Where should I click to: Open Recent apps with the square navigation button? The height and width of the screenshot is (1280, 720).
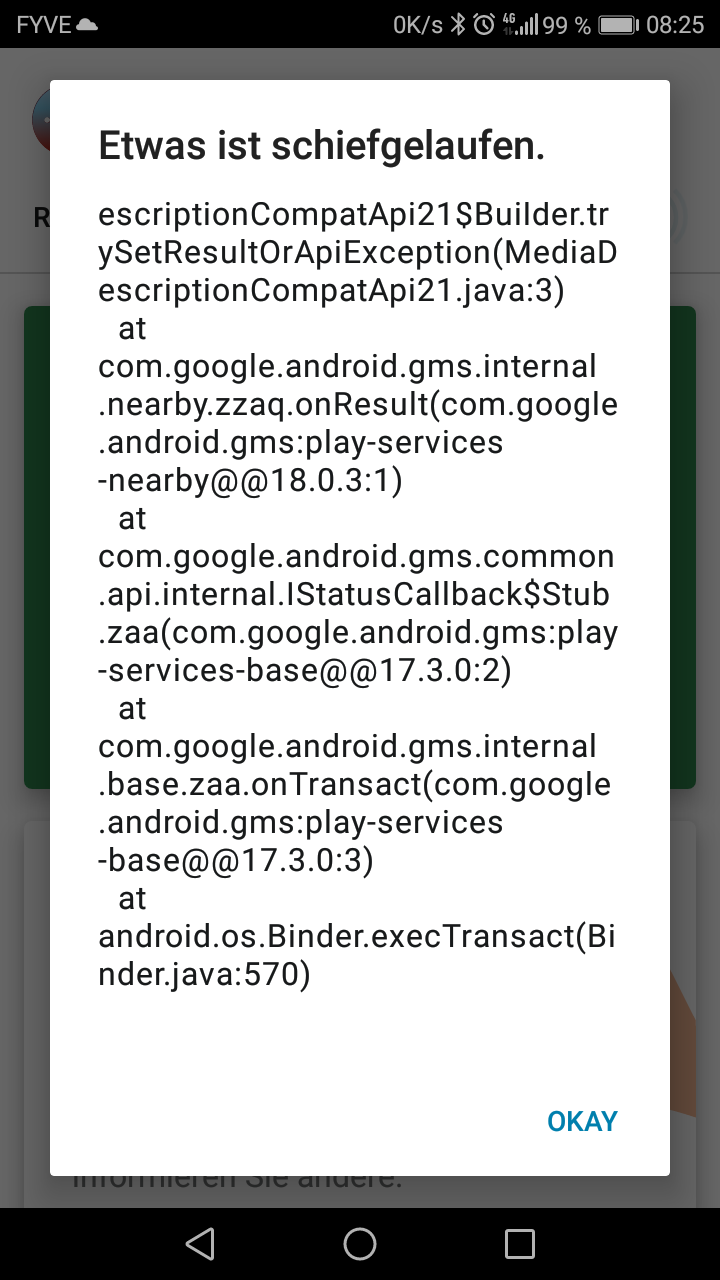(x=520, y=1243)
